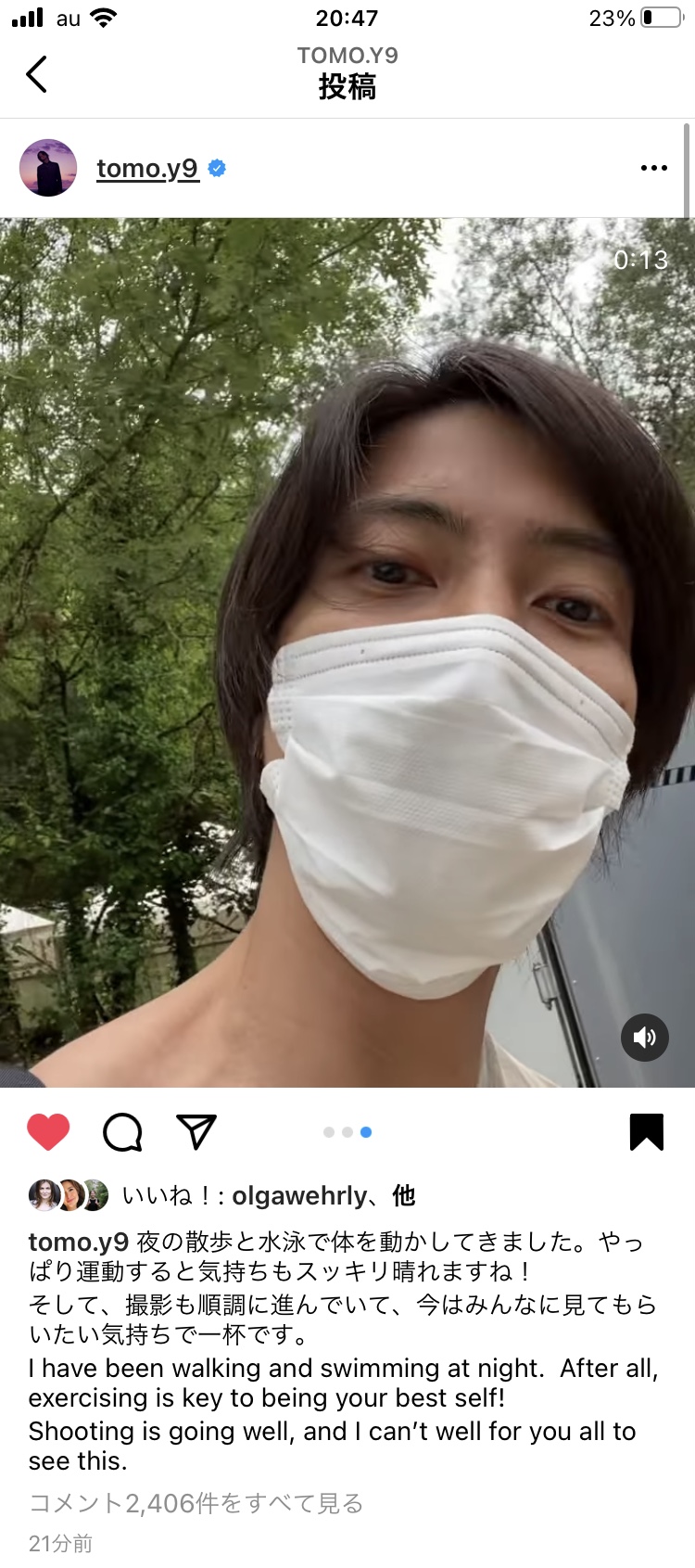Open tomo.y9 profile from username link
Viewport: 695px width, 1568px height.
[147, 168]
